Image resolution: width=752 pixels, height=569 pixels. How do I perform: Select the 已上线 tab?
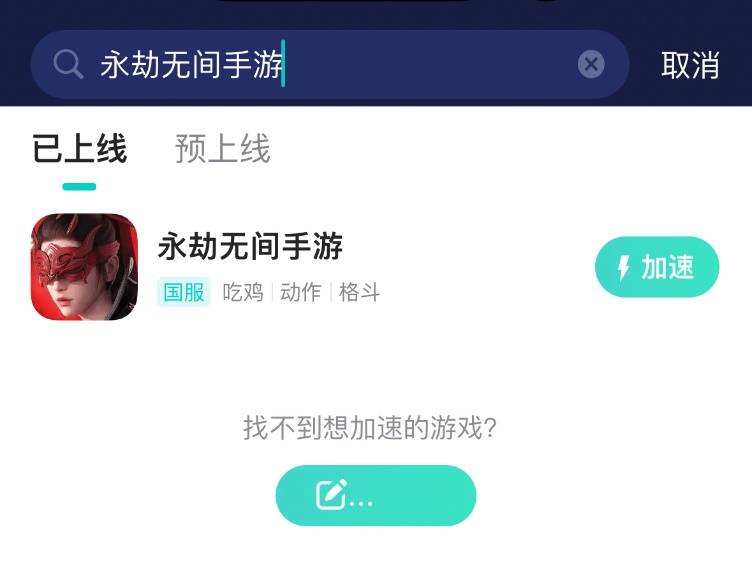(79, 149)
